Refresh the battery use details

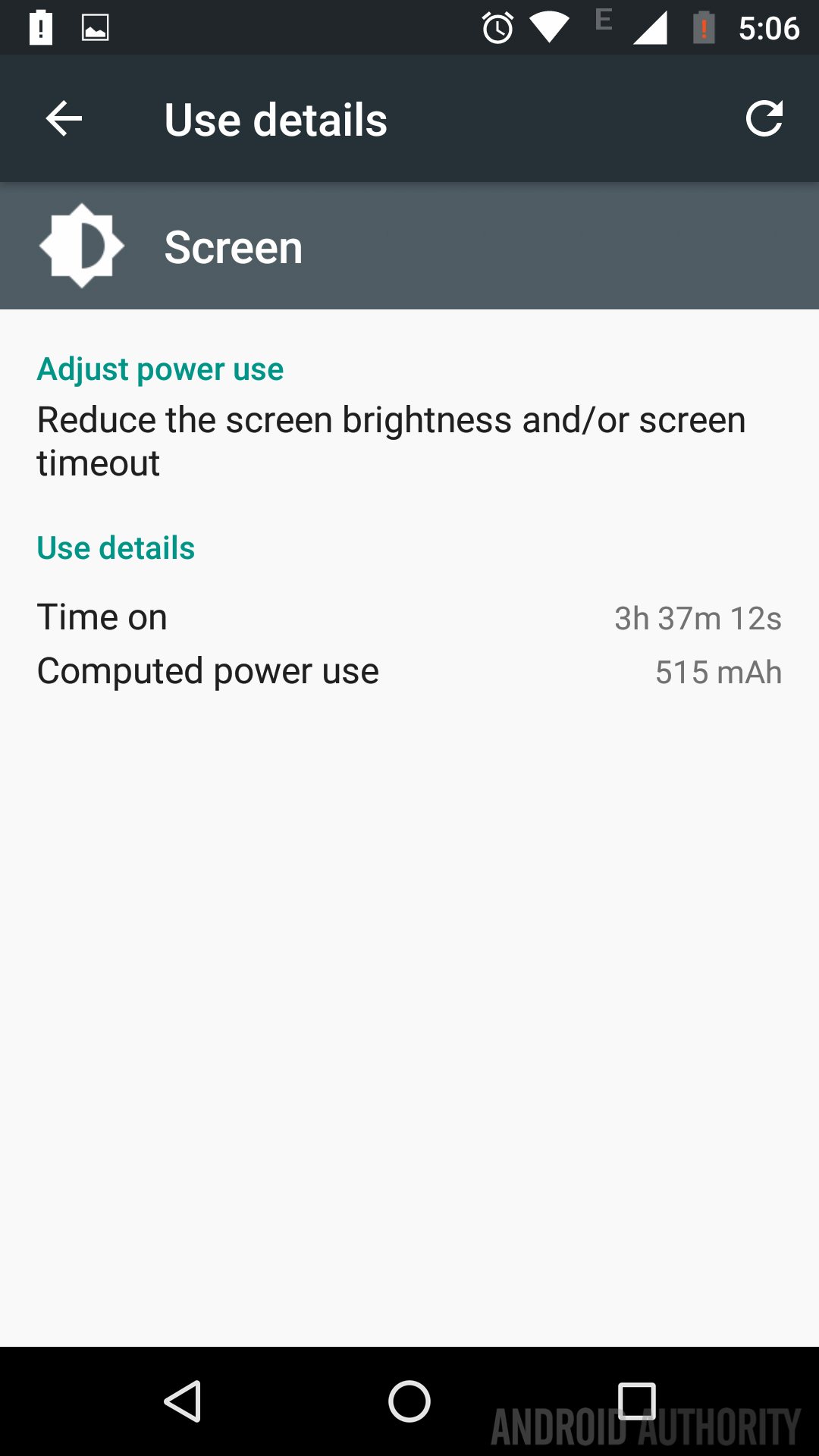[764, 119]
